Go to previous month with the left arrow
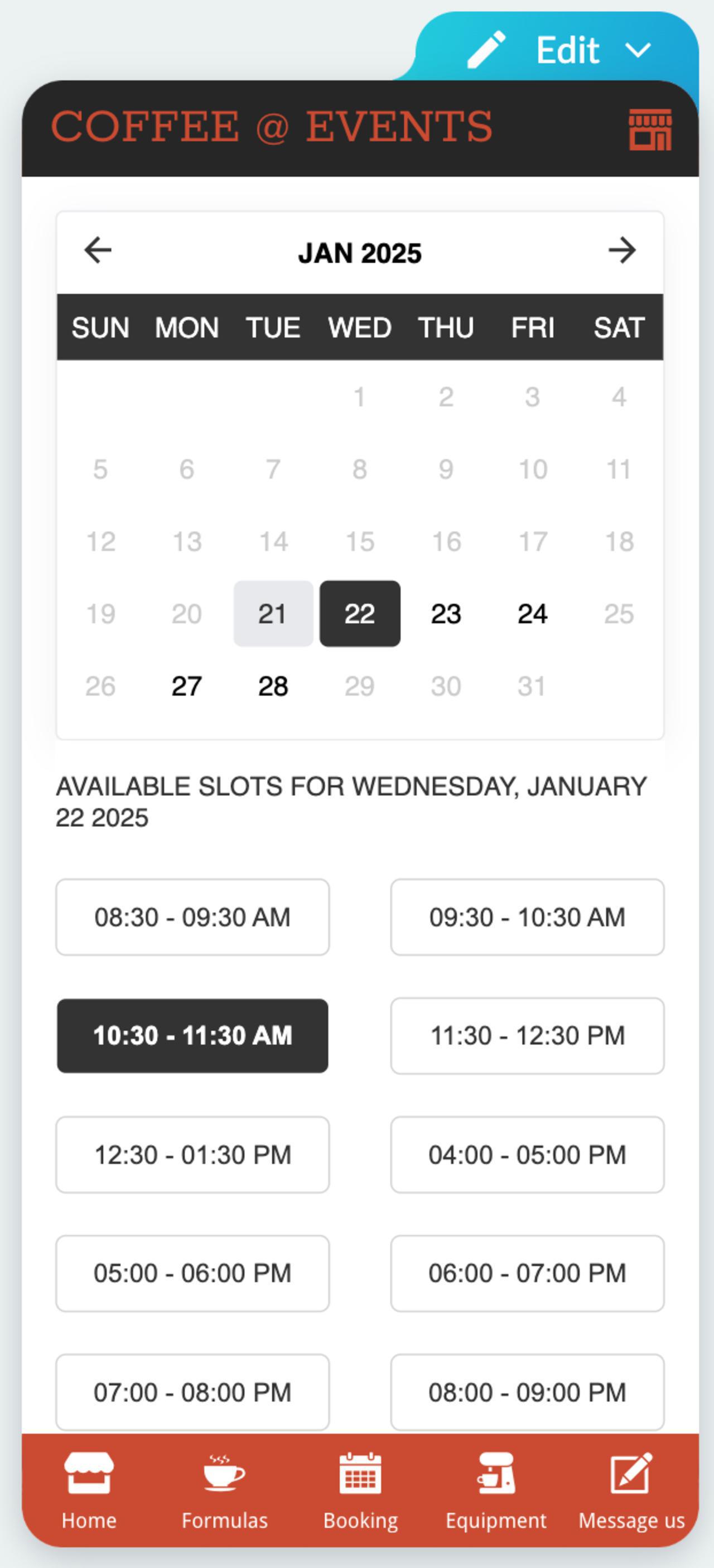The height and width of the screenshot is (1568, 714). [x=98, y=252]
